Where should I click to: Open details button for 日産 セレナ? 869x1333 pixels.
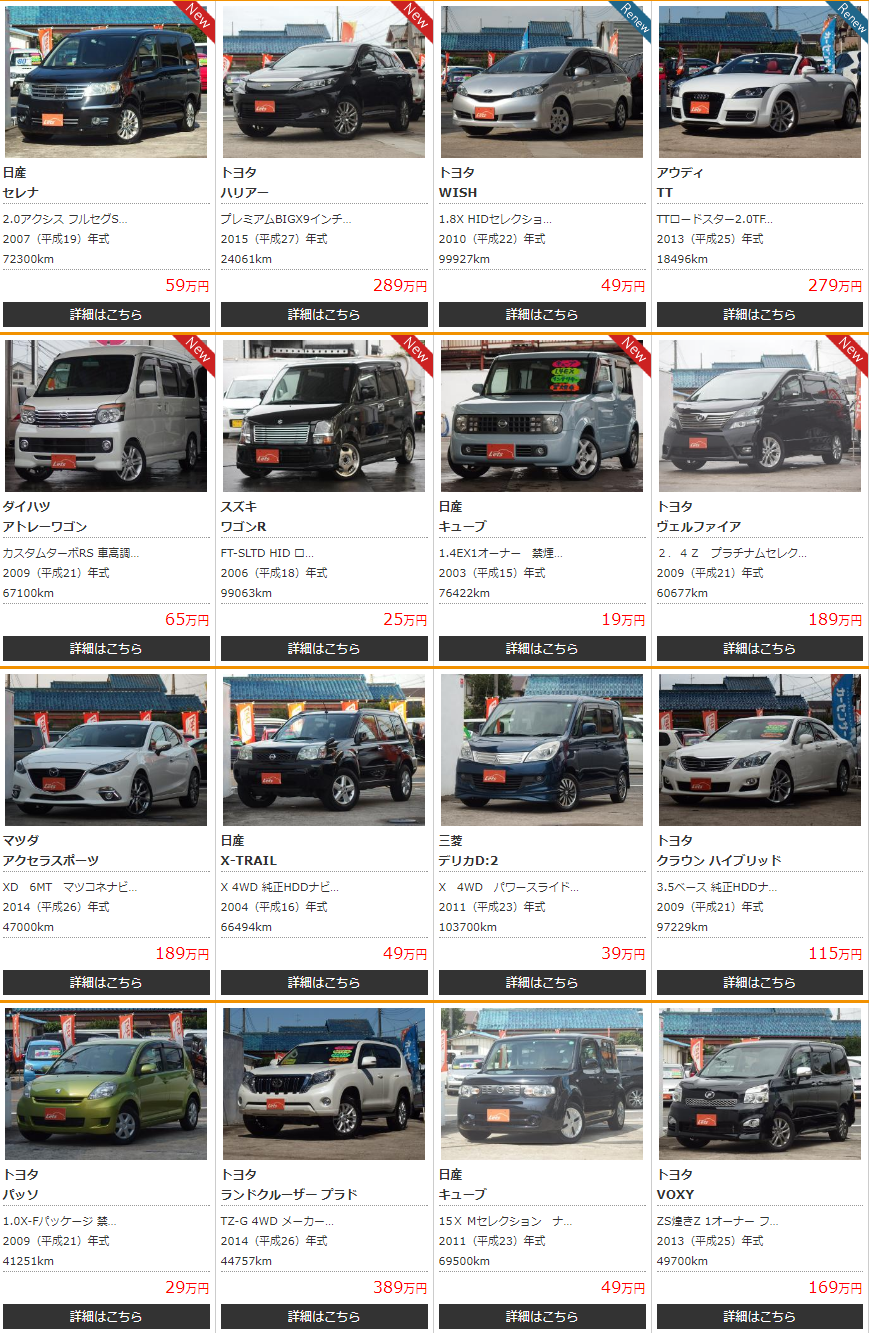106,314
